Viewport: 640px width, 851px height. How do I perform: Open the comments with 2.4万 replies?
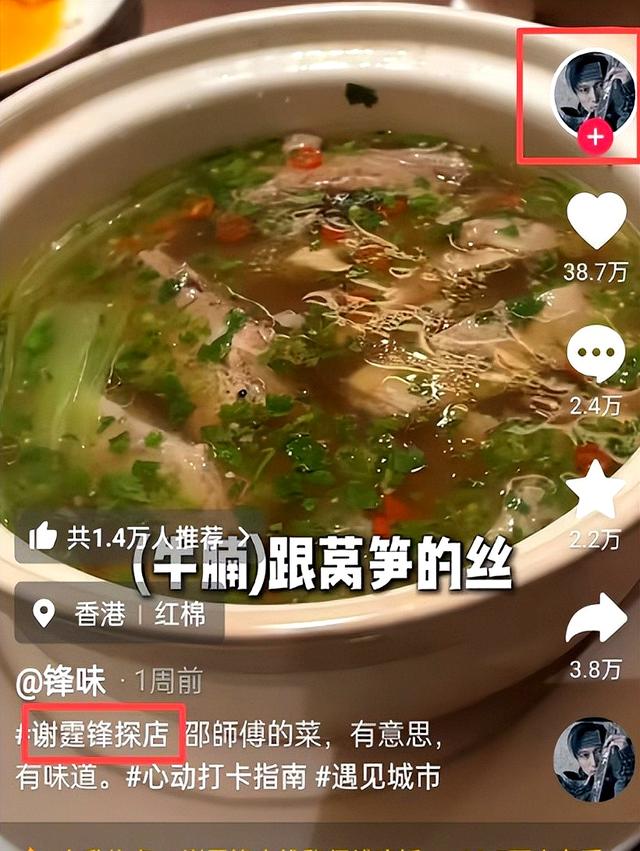click(x=596, y=355)
